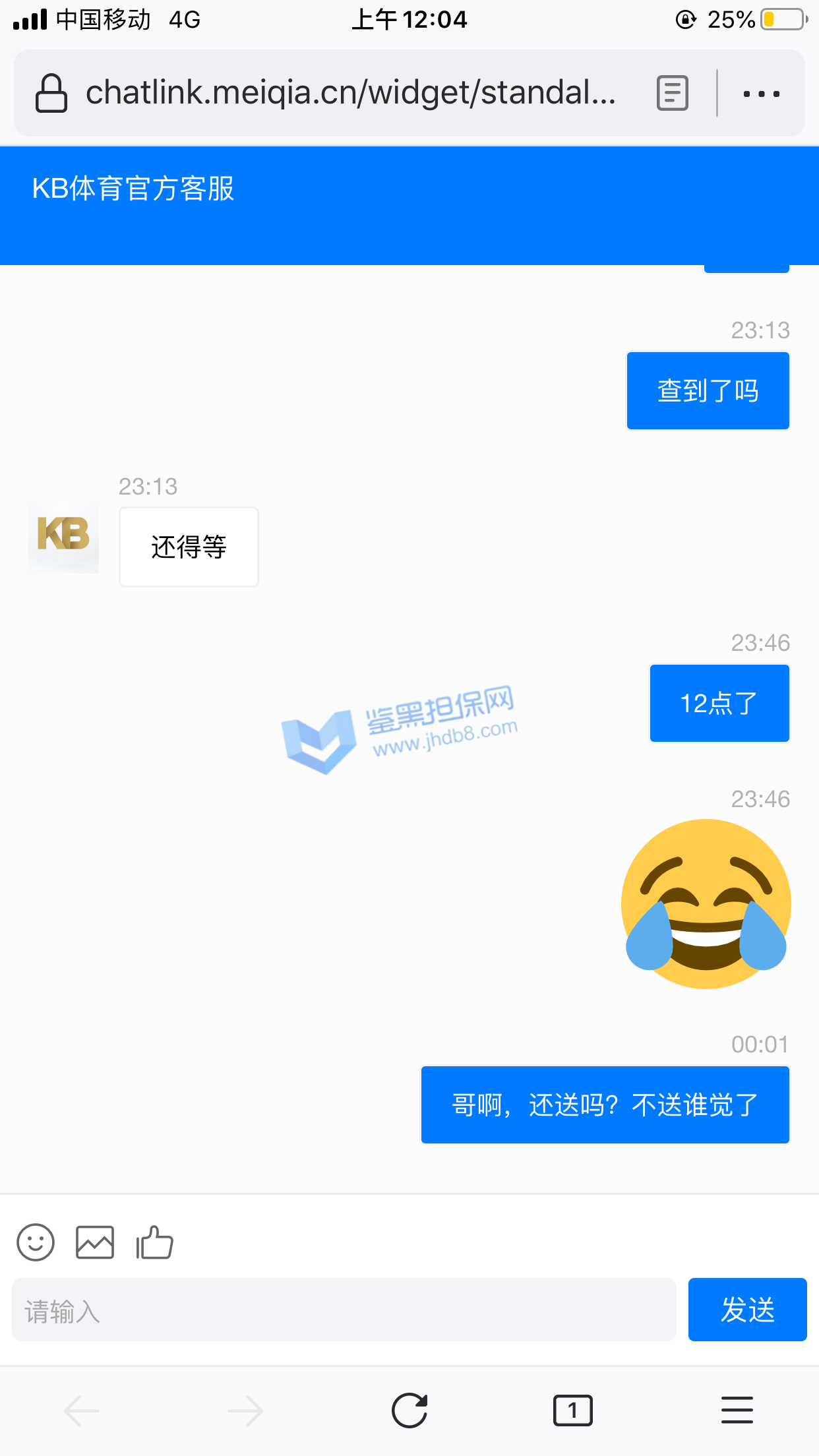Open the browser hamburger menu

tap(737, 1410)
